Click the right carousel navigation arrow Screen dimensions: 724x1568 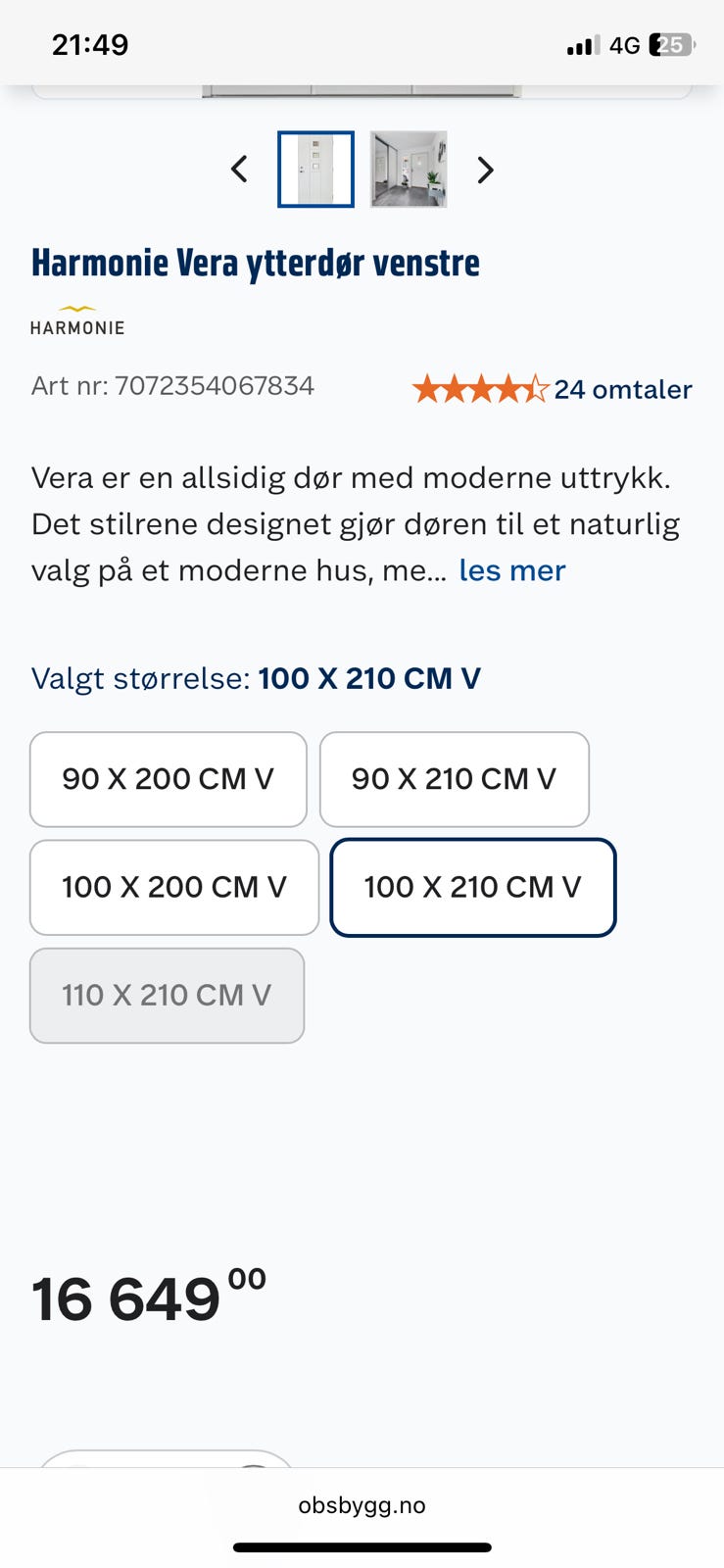coord(485,170)
